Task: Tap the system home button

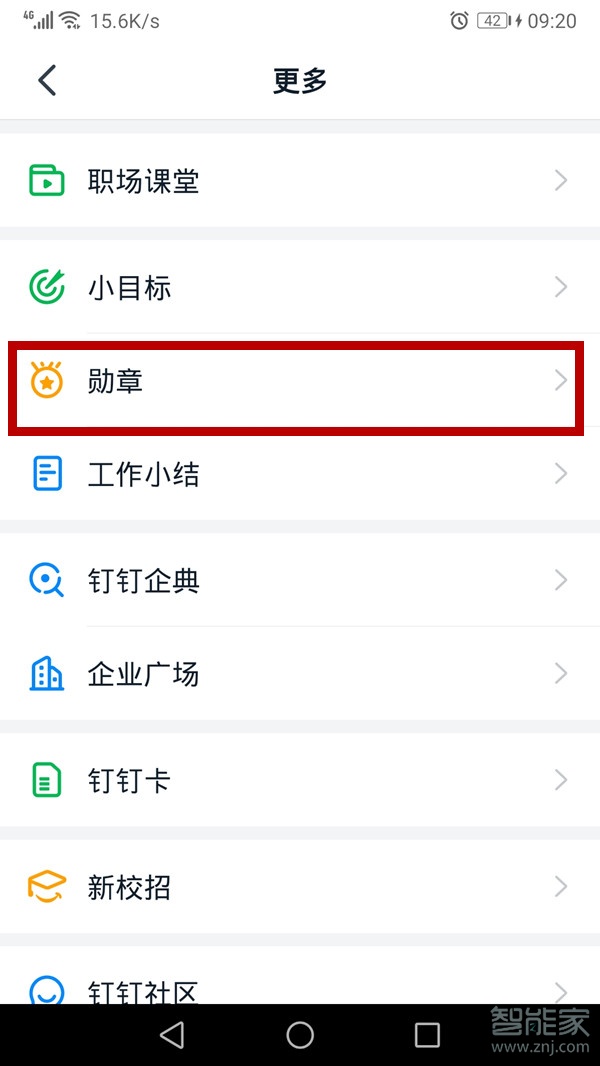Action: pyautogui.click(x=300, y=1035)
